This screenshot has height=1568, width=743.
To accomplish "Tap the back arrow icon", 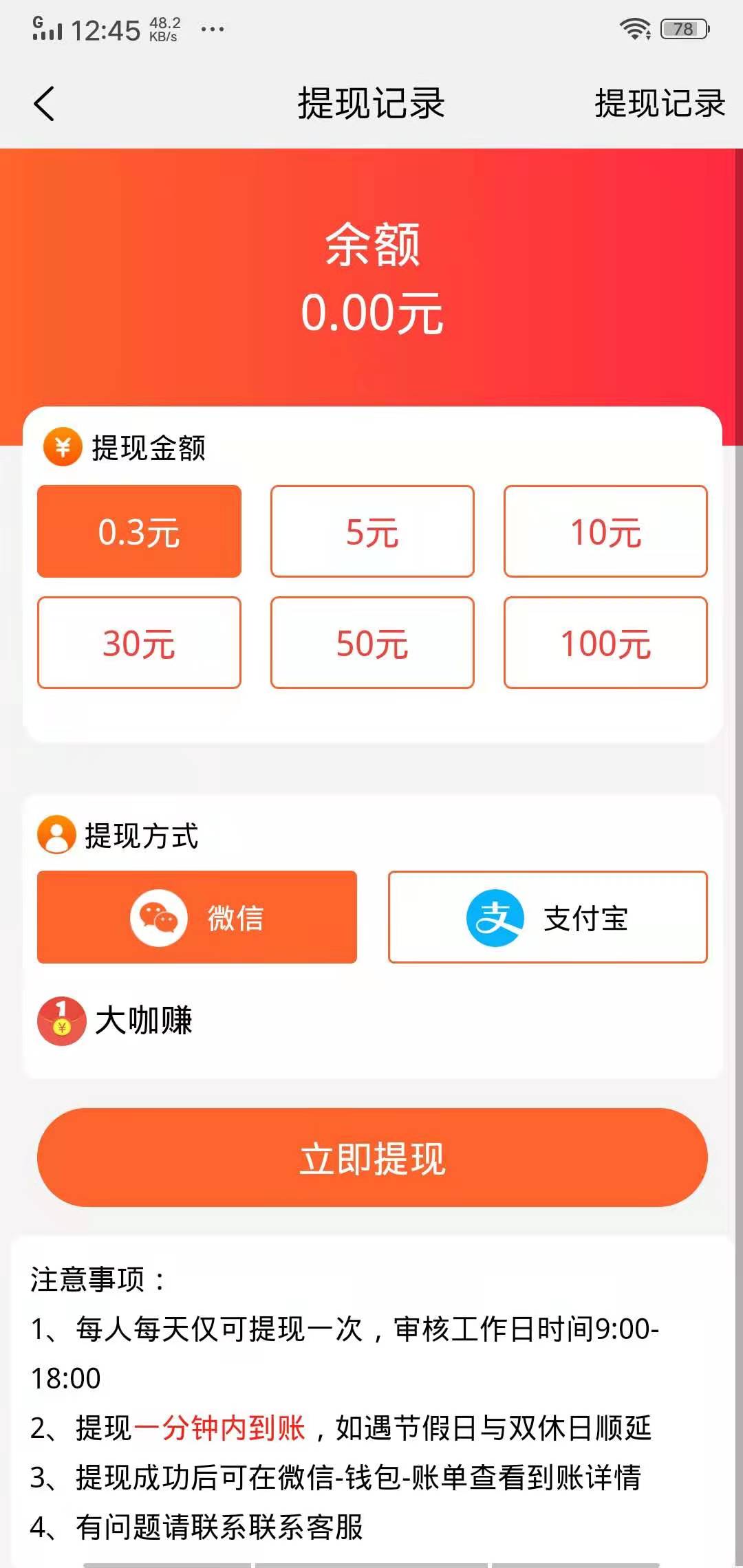I will pos(43,103).
